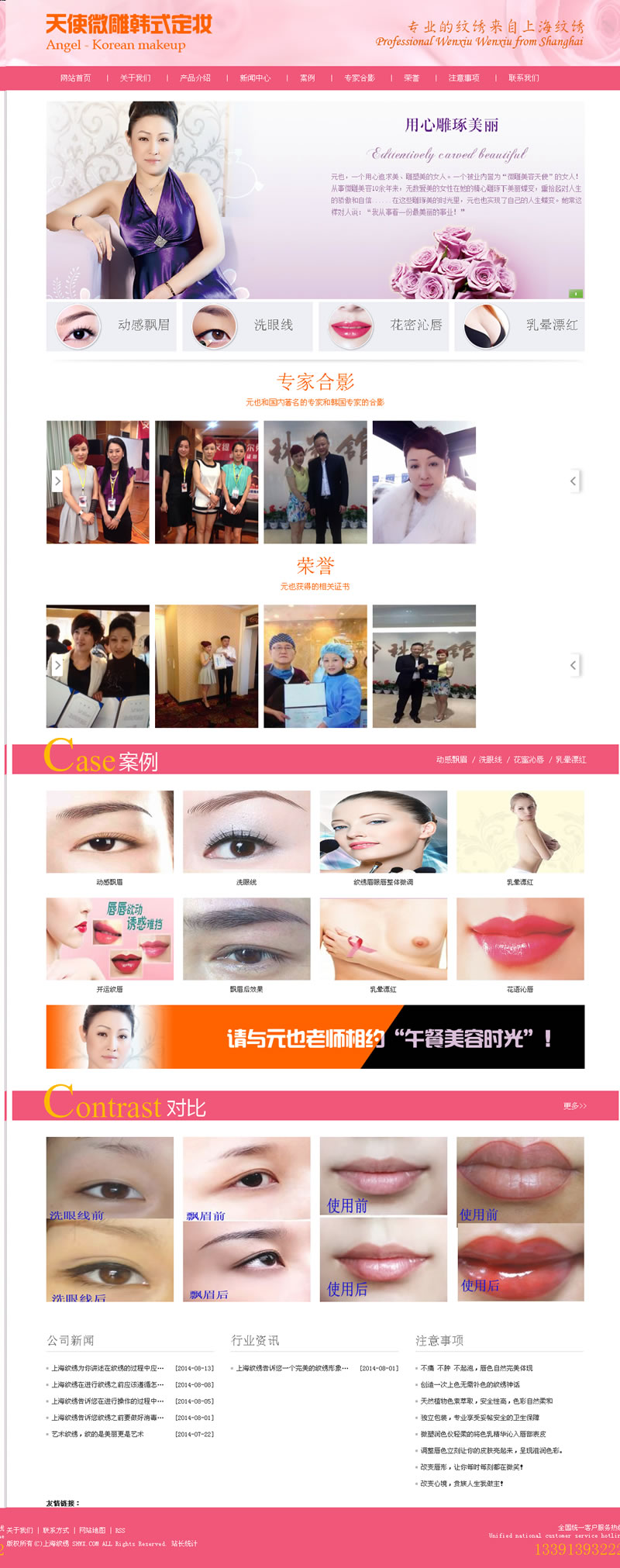The image size is (620, 1568).
Task: Open the company news item dated 2014-08-13
Action: pos(108,1369)
